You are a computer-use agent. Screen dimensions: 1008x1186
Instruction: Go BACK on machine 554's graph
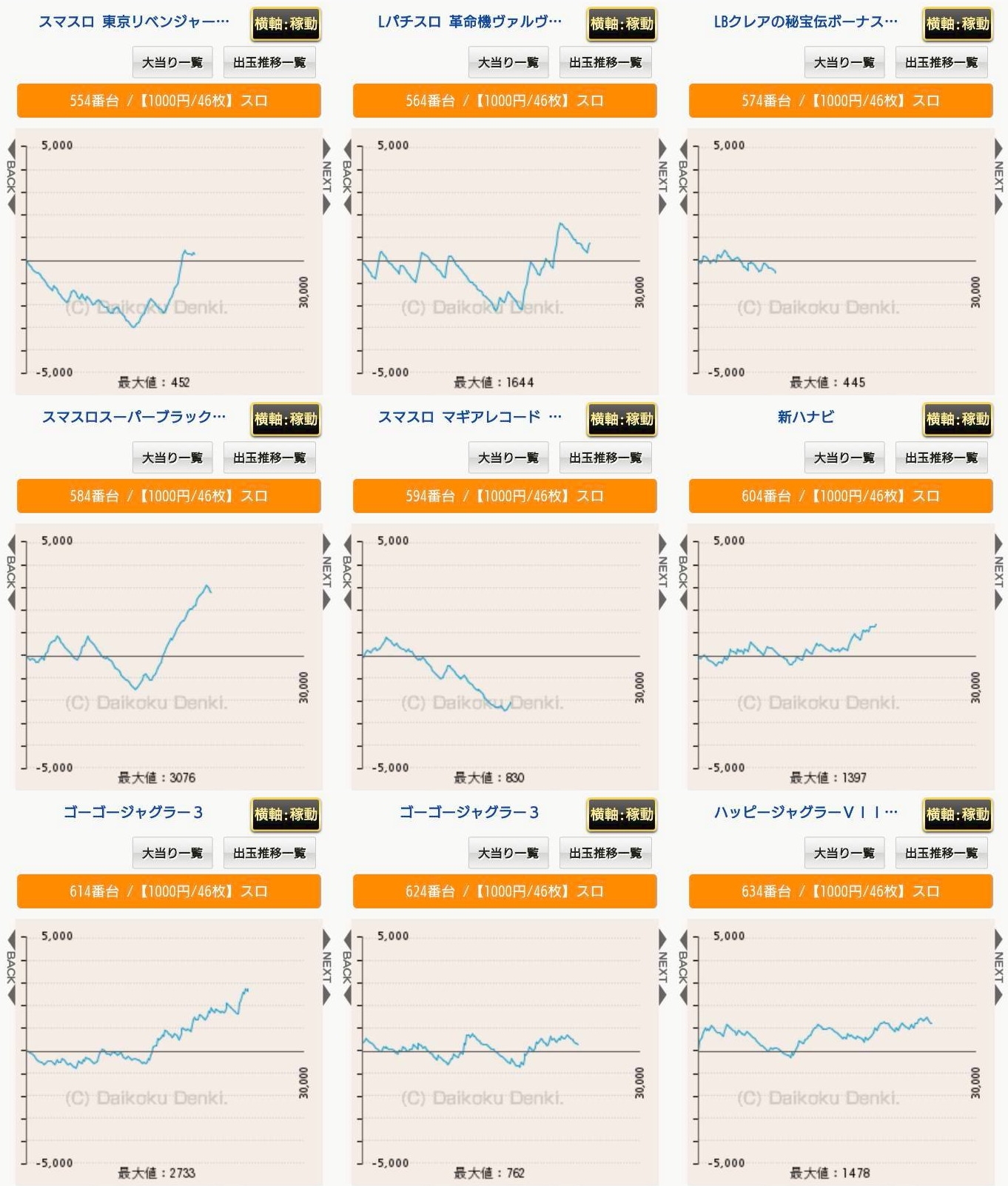[x=11, y=176]
